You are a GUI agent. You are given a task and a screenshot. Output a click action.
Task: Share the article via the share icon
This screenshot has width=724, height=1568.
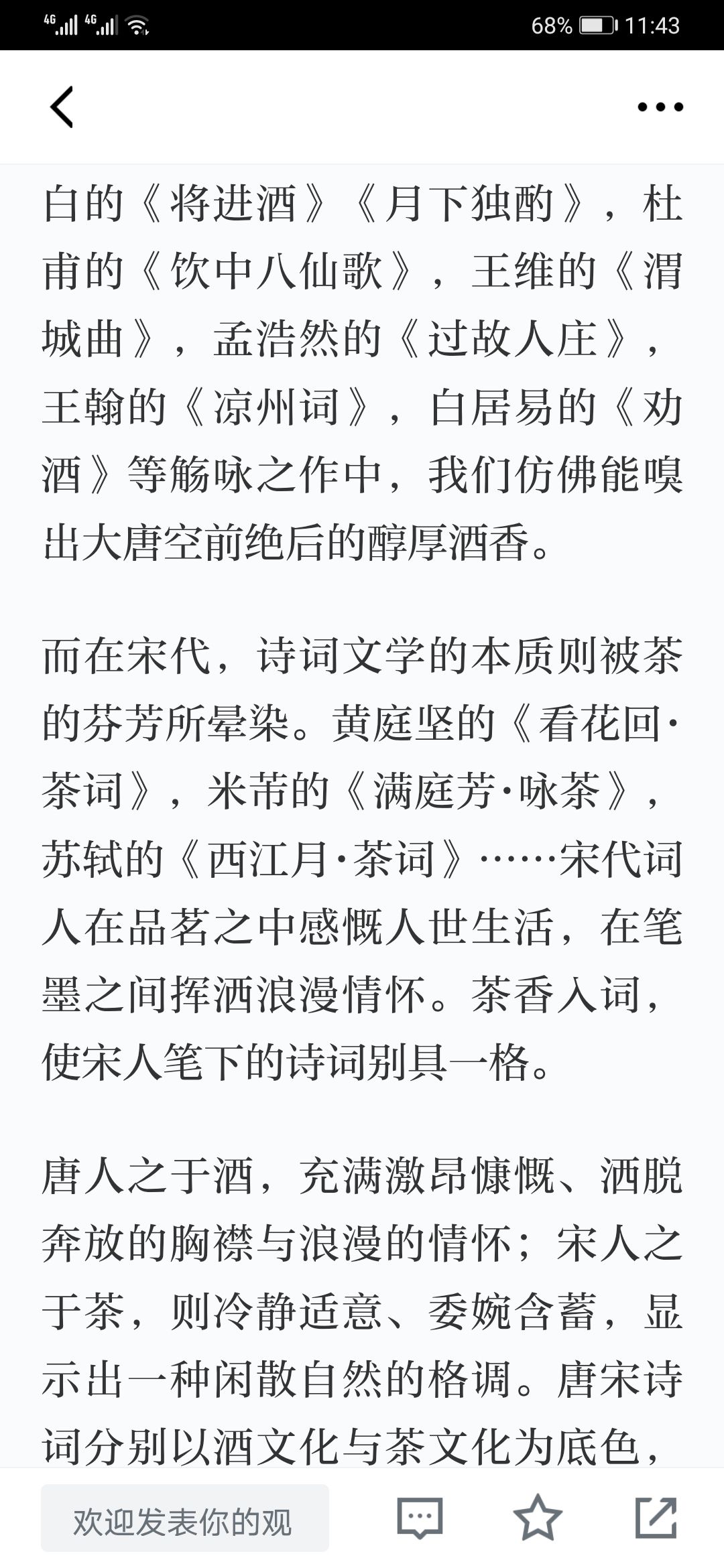click(656, 1517)
